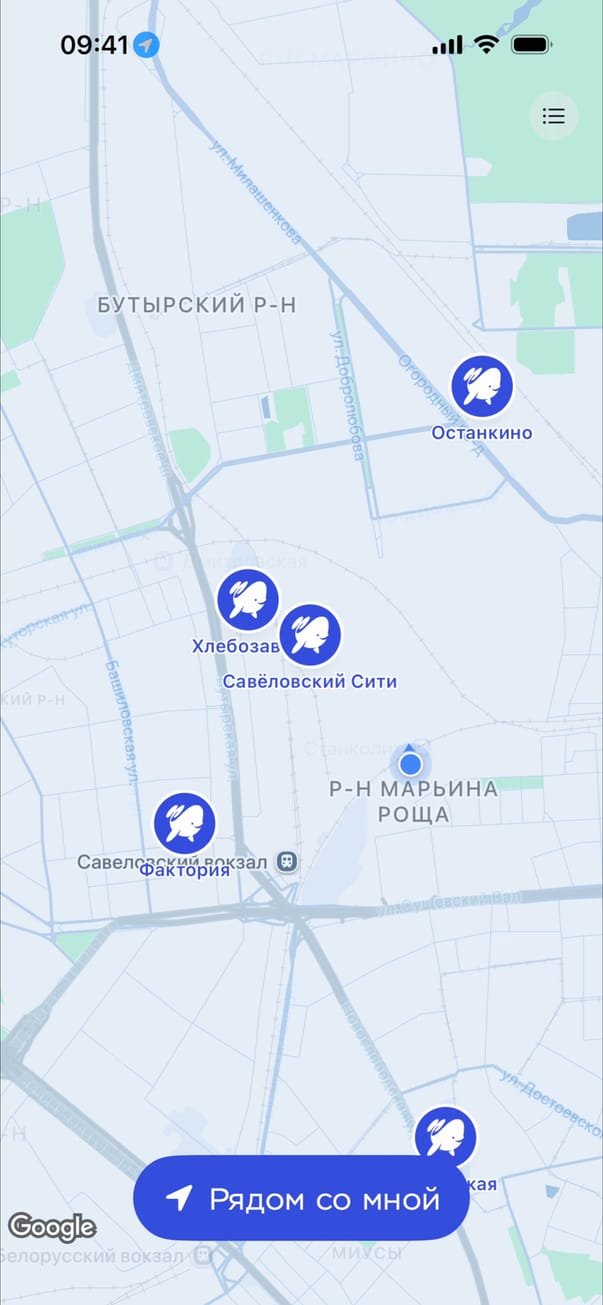
Task: Choose the Фактория map marker
Action: pyautogui.click(x=184, y=823)
